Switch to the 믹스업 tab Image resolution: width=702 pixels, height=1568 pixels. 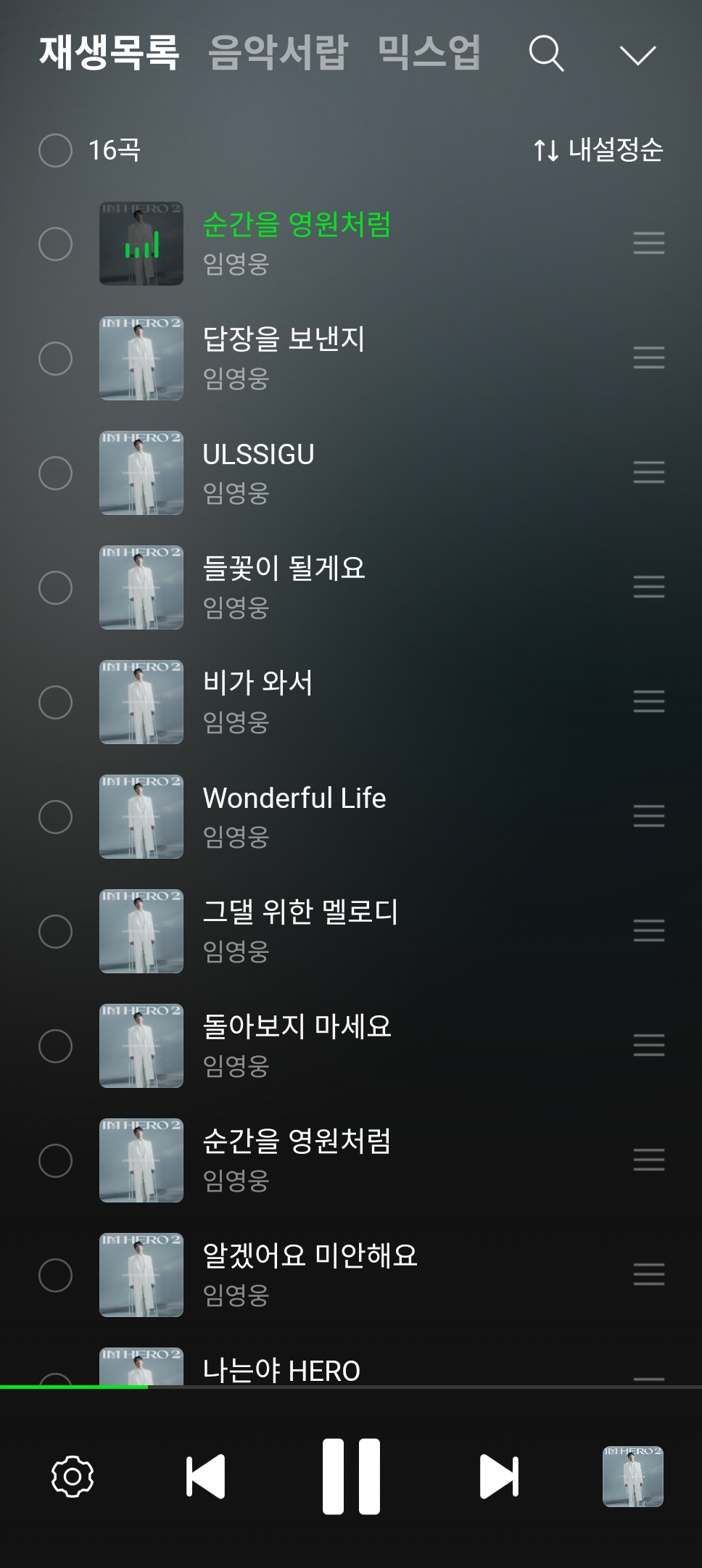point(429,53)
